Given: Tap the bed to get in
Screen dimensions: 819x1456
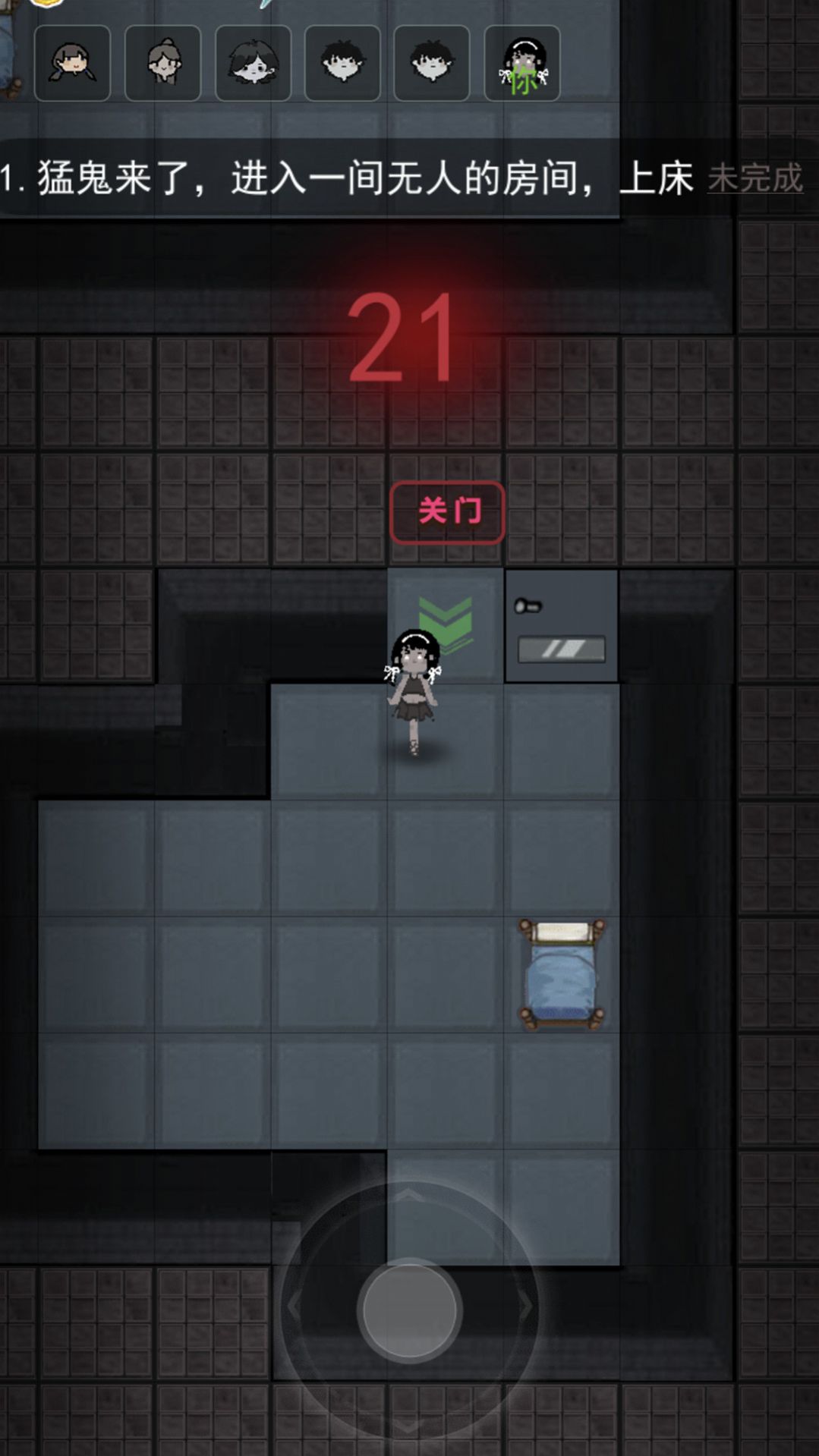Looking at the screenshot, I should (562, 975).
